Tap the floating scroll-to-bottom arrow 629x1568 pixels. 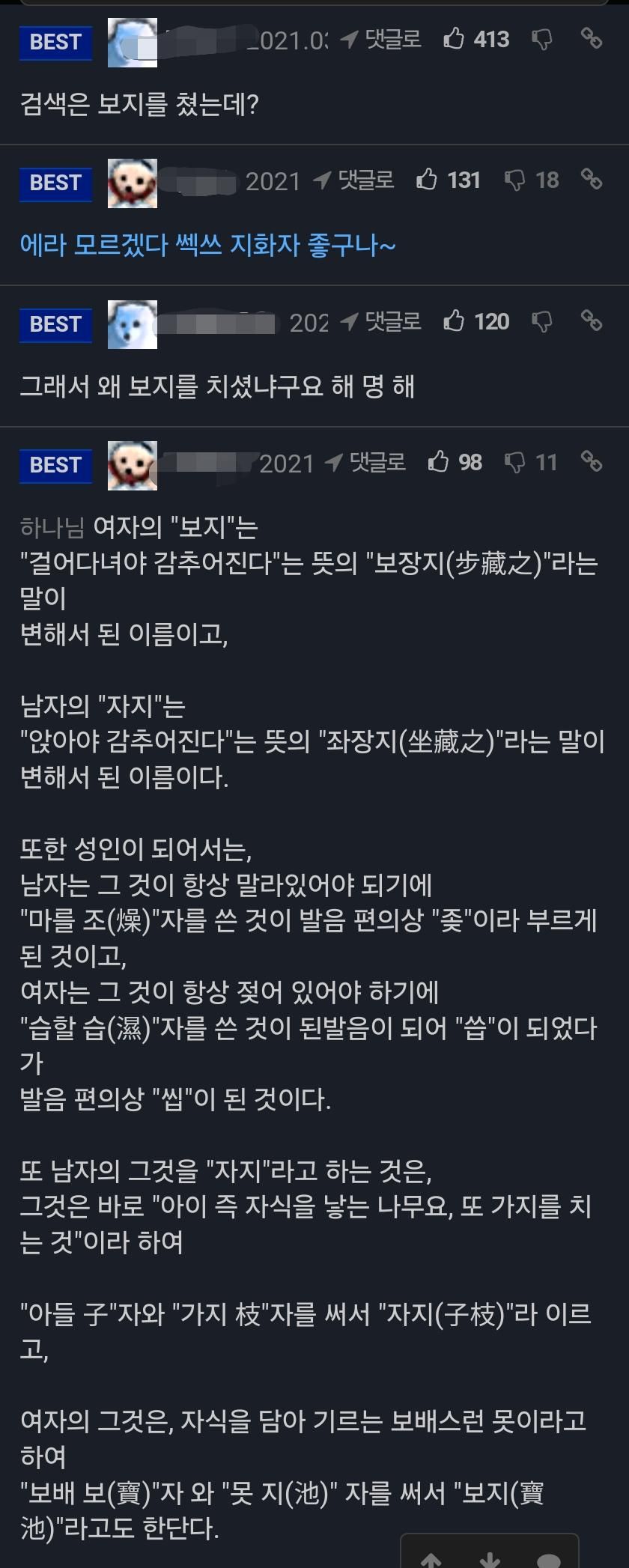click(490, 1559)
